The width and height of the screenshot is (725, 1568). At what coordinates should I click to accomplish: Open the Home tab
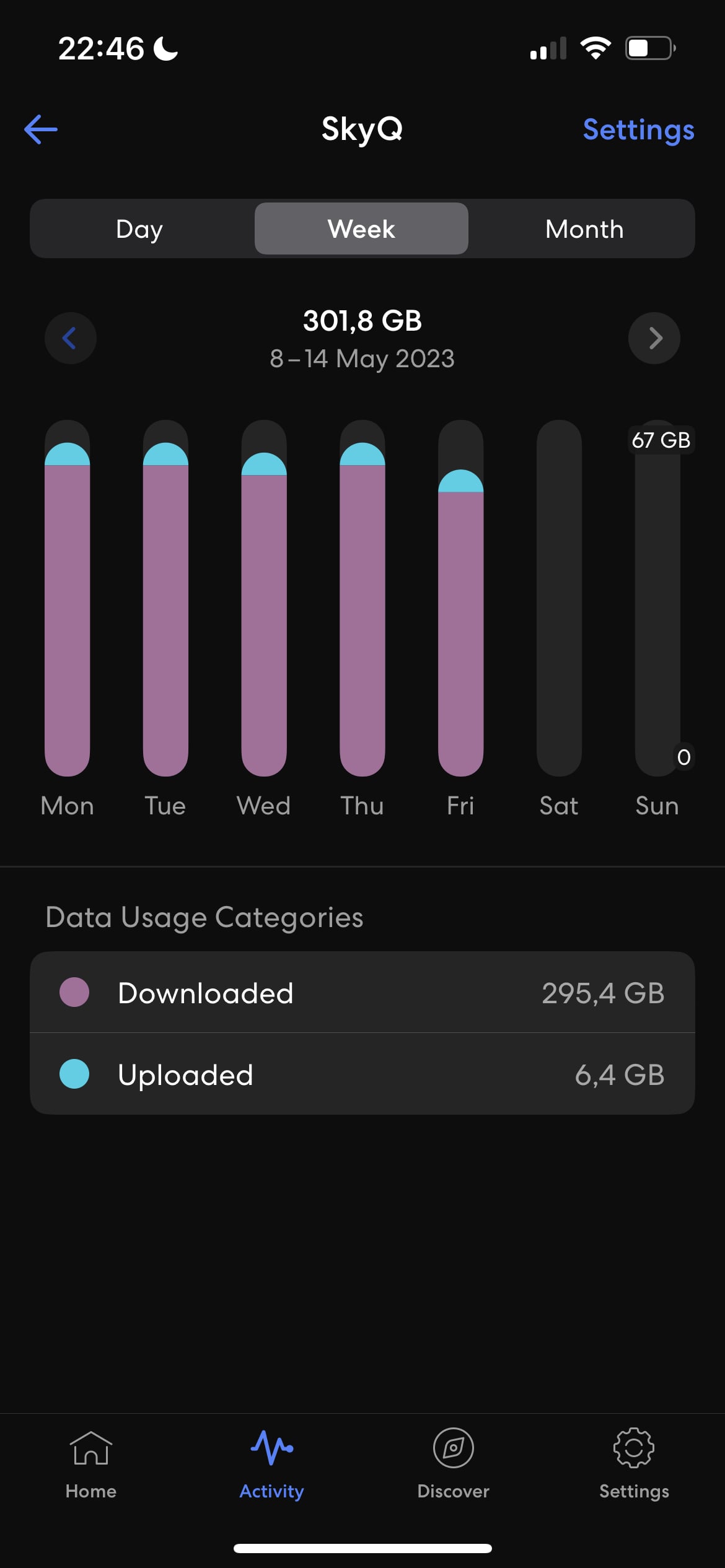pos(91,1465)
